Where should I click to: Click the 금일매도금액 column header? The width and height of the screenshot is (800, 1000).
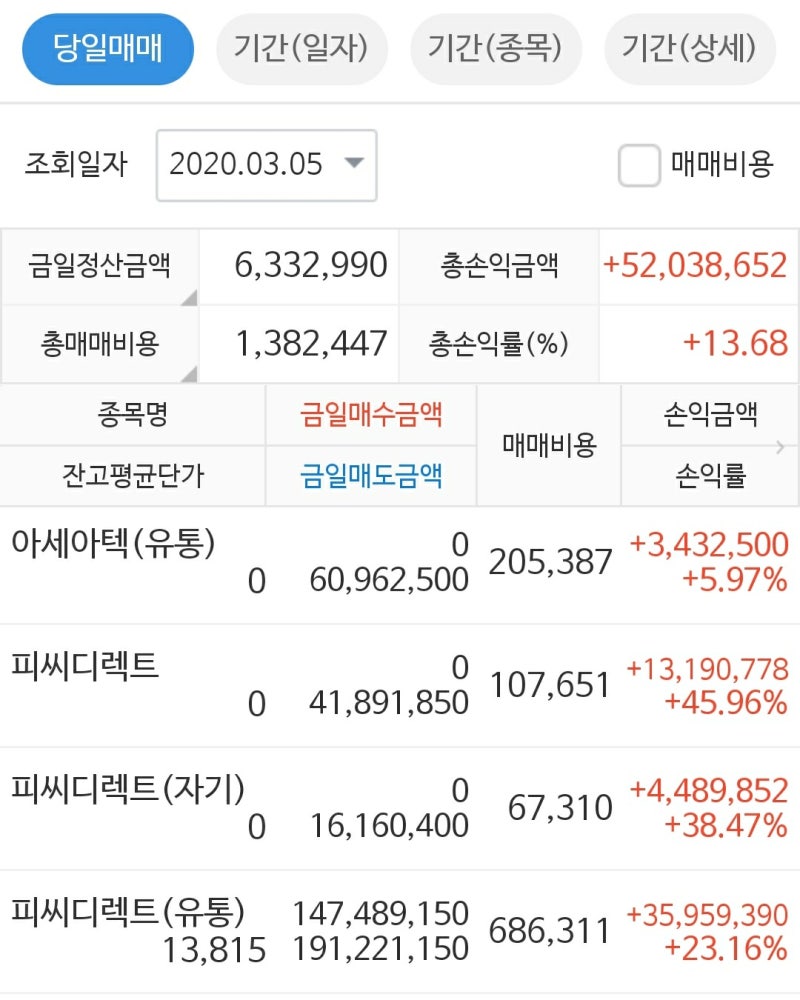click(372, 479)
